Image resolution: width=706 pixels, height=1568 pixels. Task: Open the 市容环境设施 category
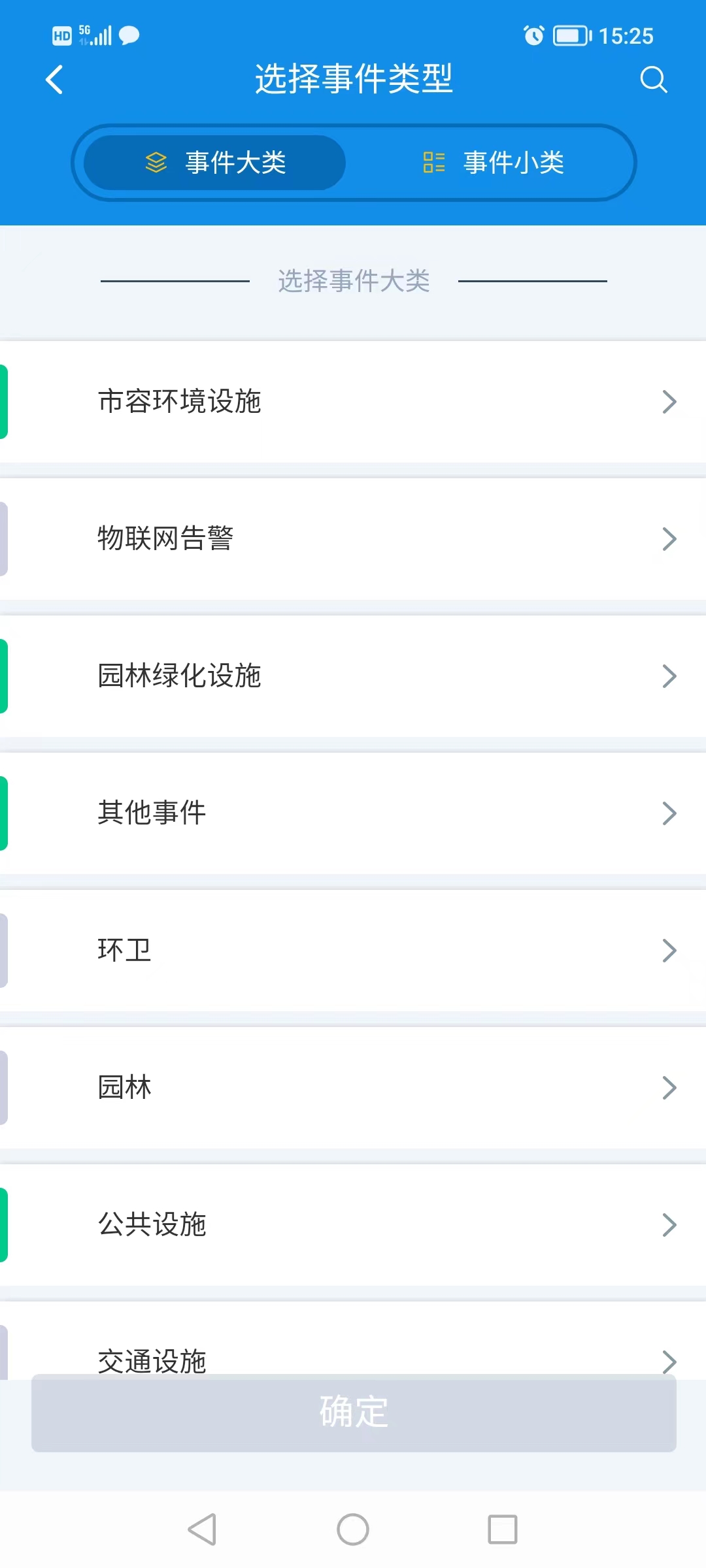coord(353,402)
